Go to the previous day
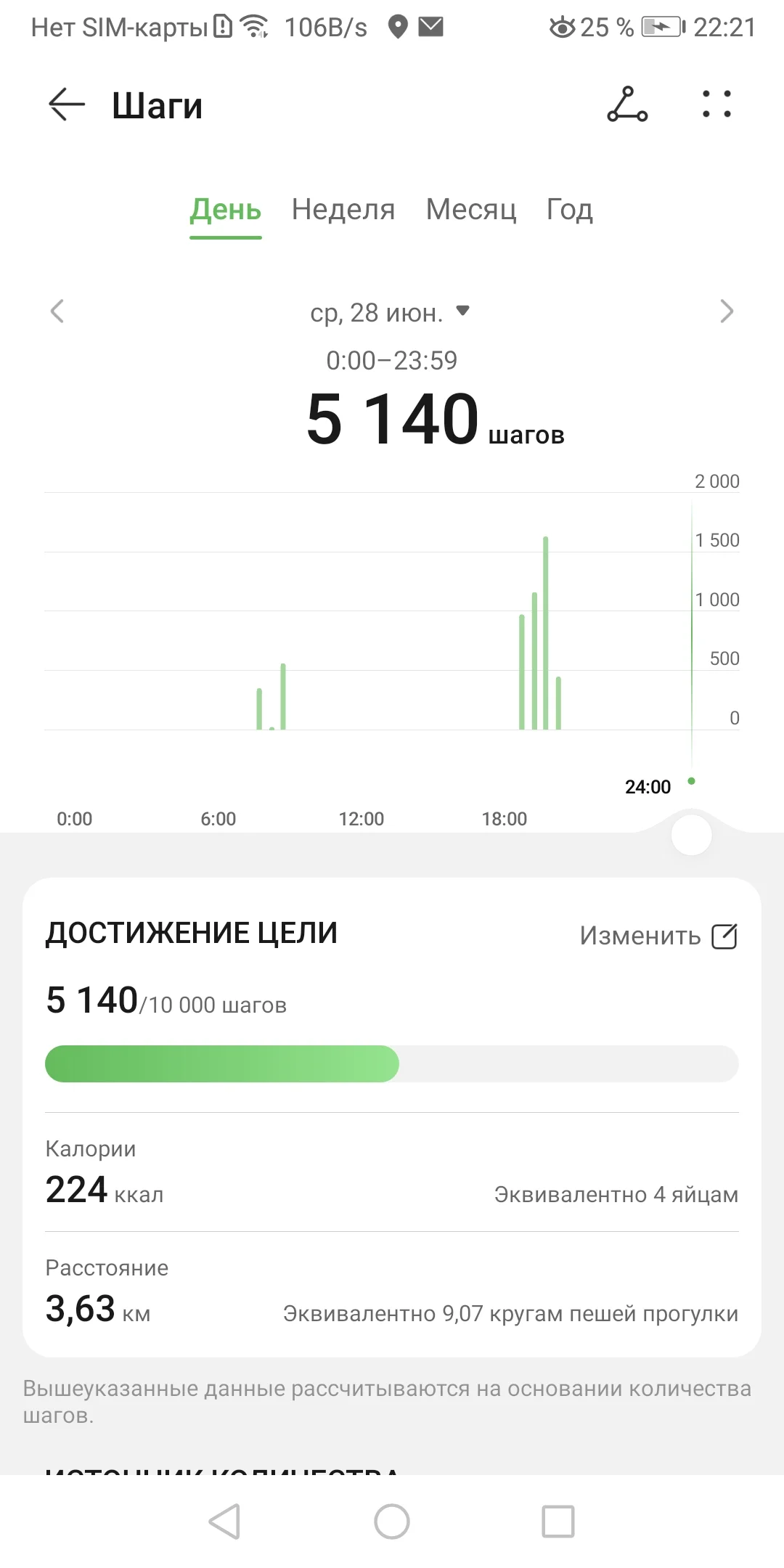 tap(57, 311)
